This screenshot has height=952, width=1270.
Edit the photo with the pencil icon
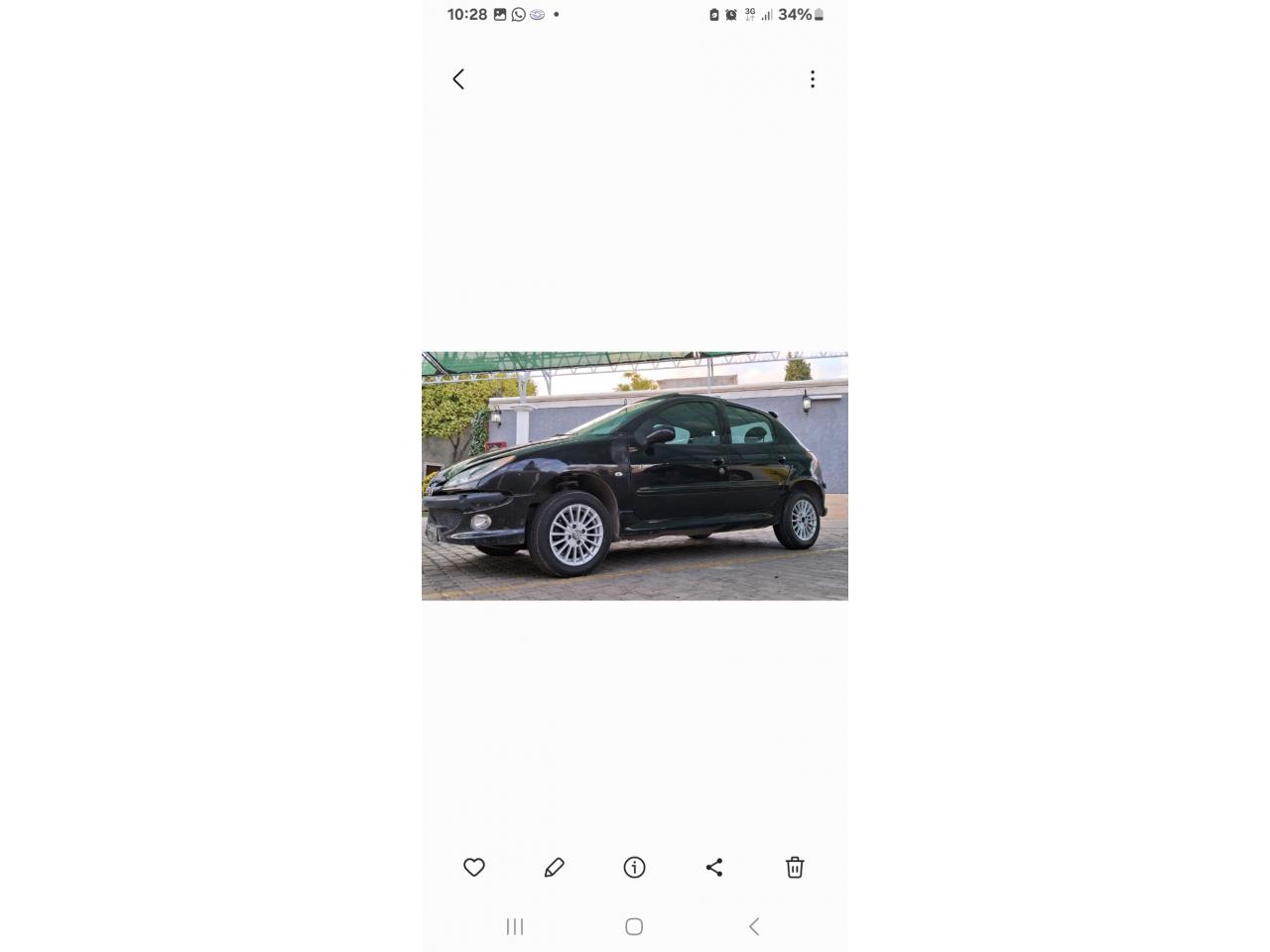(555, 868)
